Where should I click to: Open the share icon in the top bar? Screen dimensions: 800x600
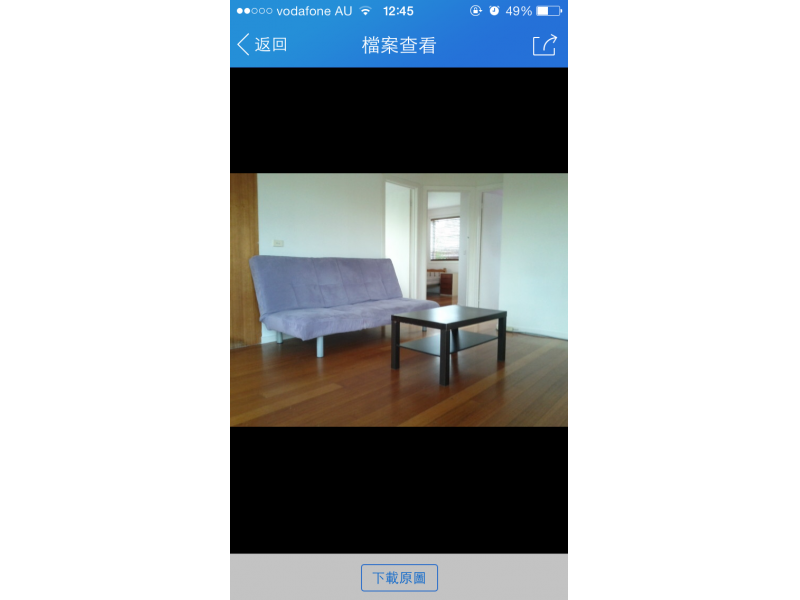[544, 45]
